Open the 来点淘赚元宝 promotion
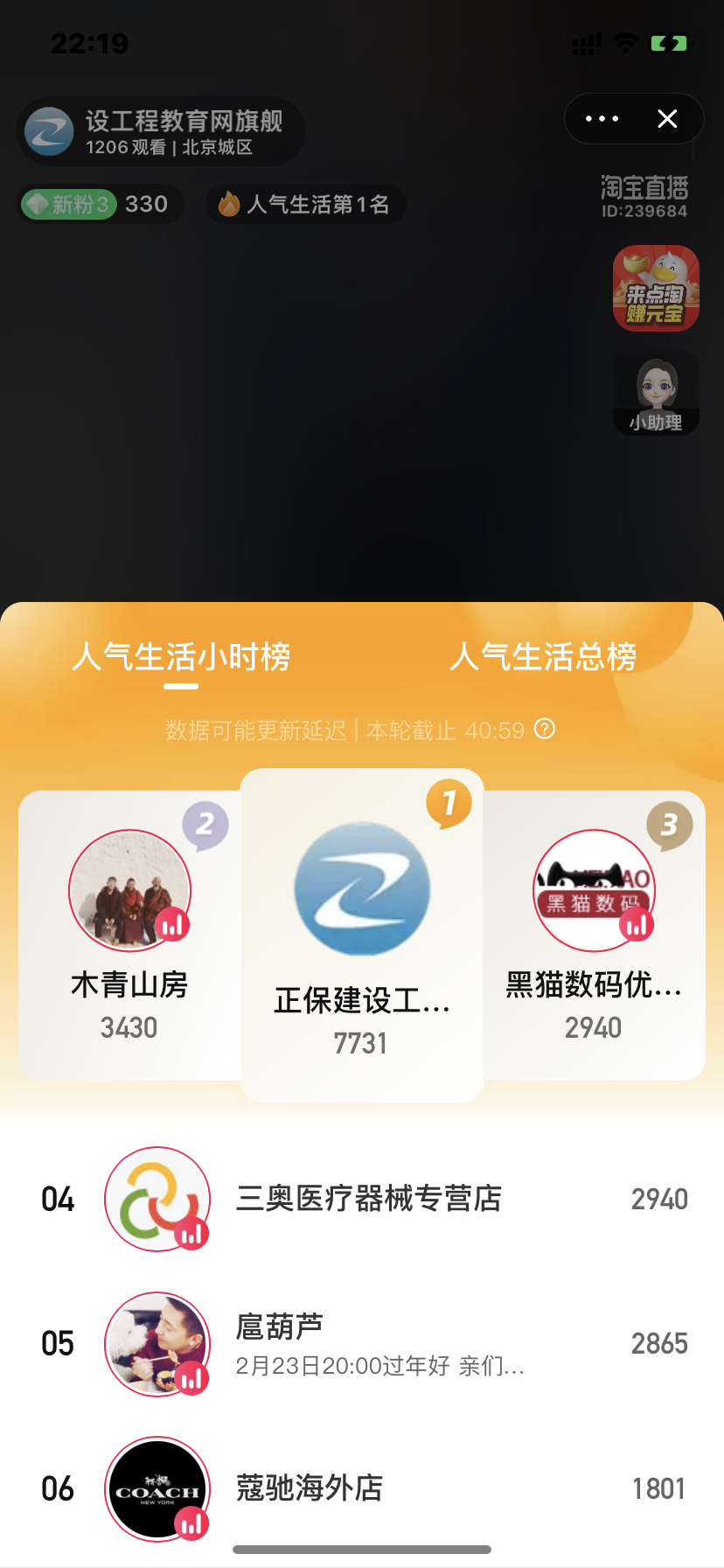The image size is (724, 1568). click(x=656, y=289)
